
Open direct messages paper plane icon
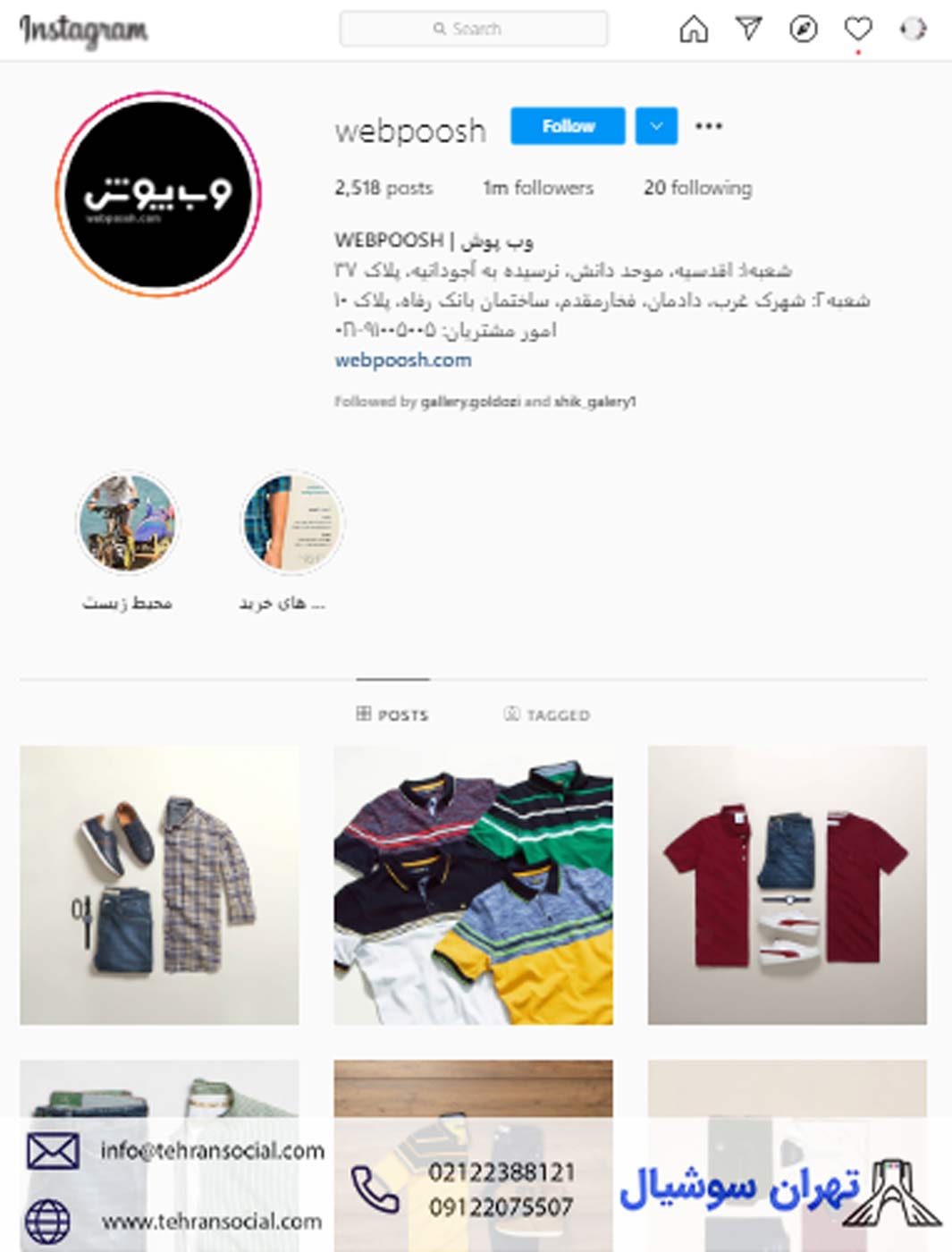tap(748, 30)
